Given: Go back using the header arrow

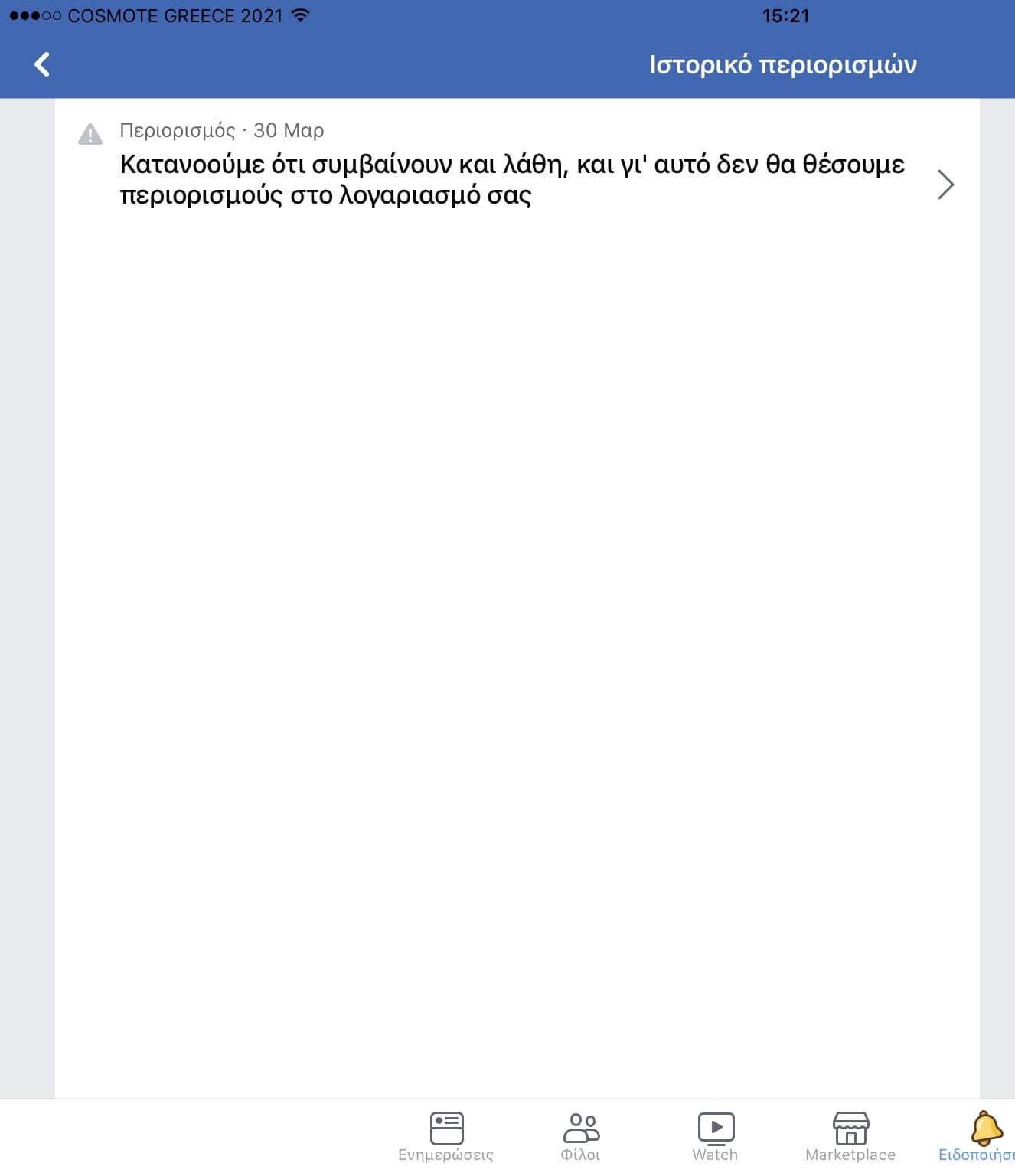Looking at the screenshot, I should (x=43, y=64).
